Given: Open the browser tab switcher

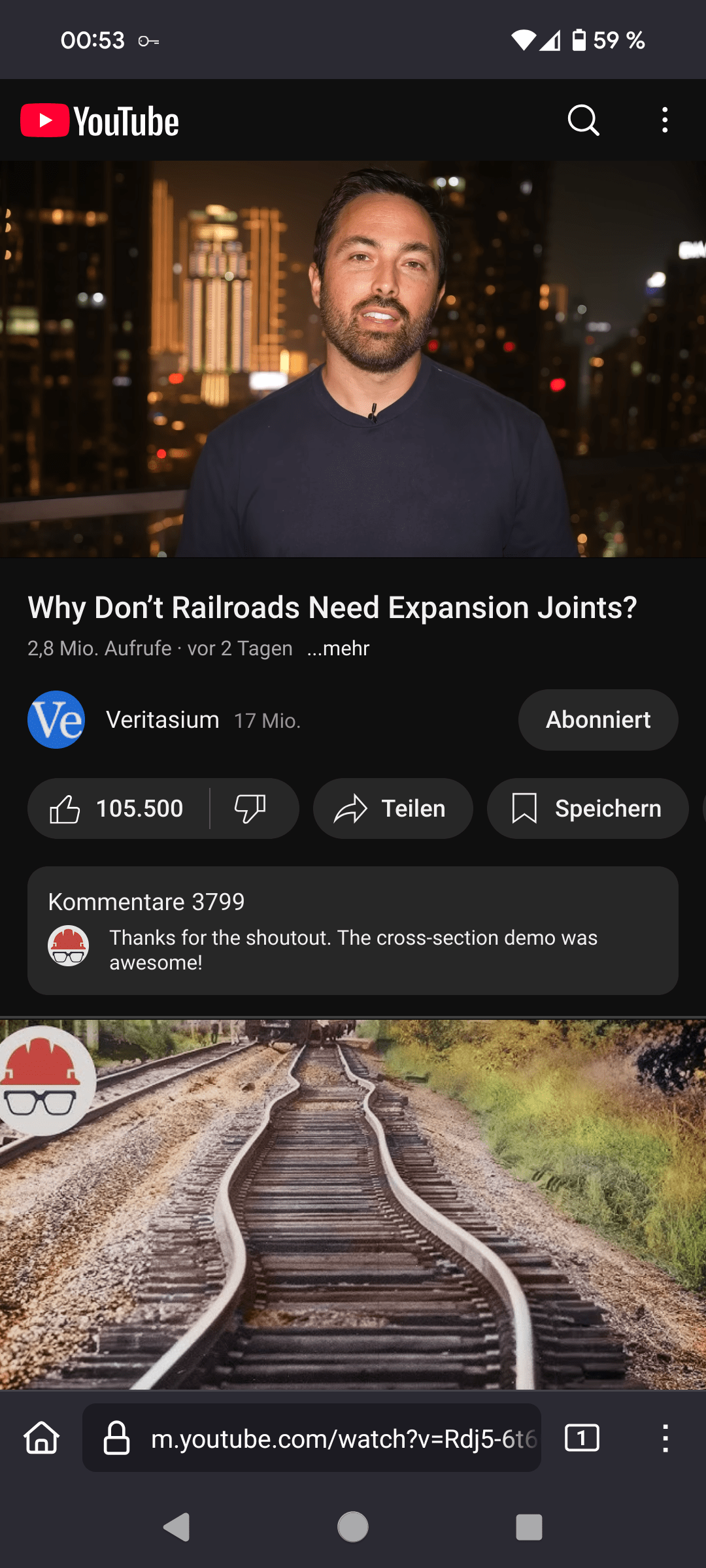Looking at the screenshot, I should pos(581,1438).
